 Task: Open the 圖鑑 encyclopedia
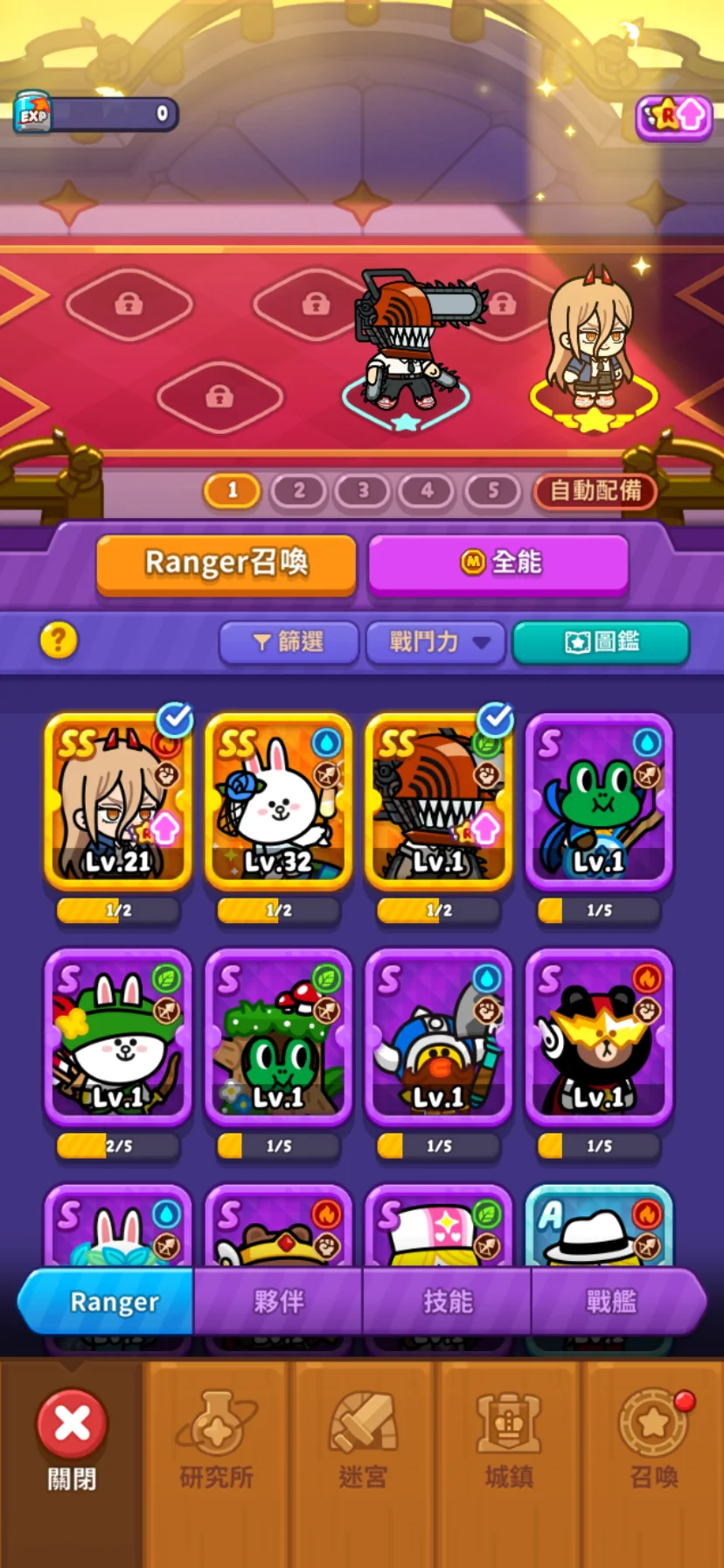click(x=601, y=642)
